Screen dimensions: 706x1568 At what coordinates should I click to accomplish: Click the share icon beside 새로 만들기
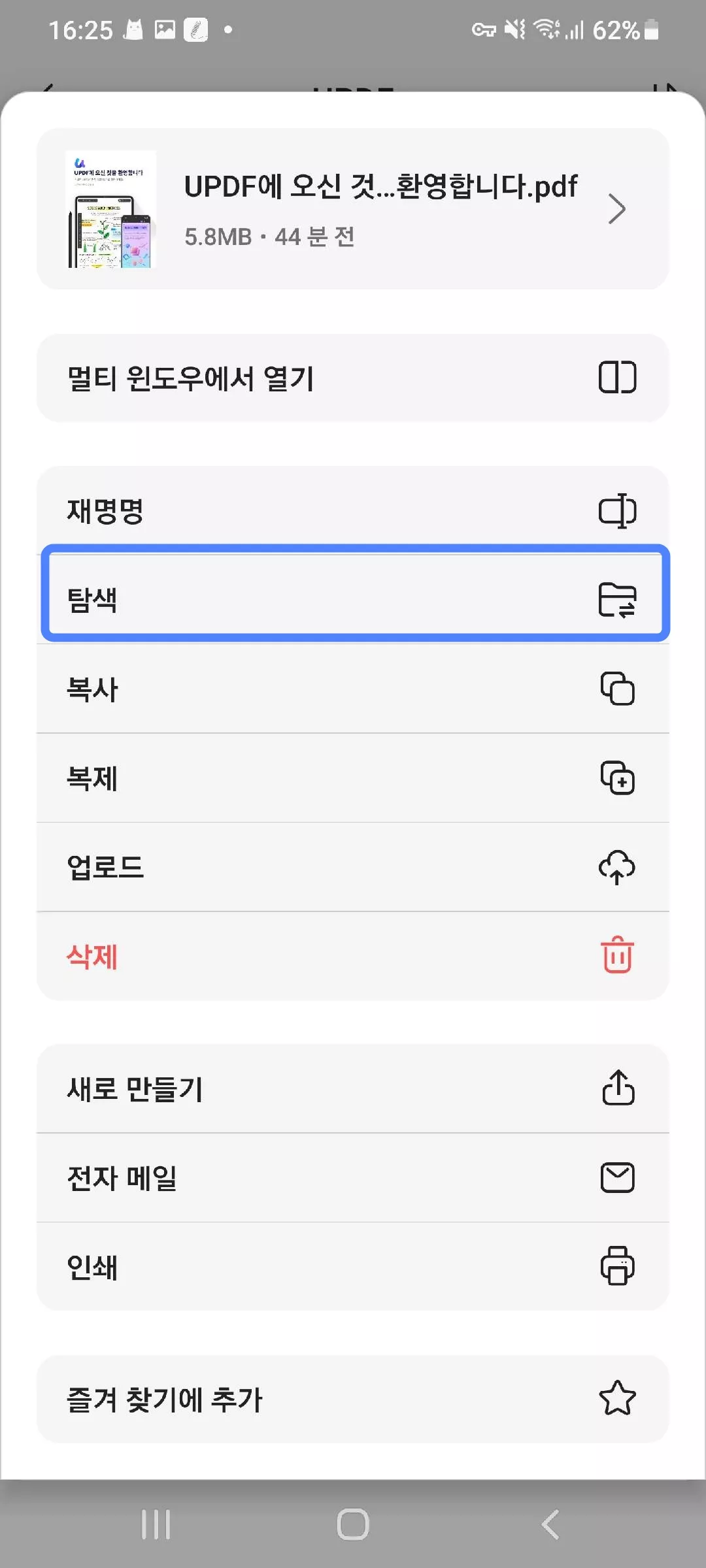click(616, 1088)
